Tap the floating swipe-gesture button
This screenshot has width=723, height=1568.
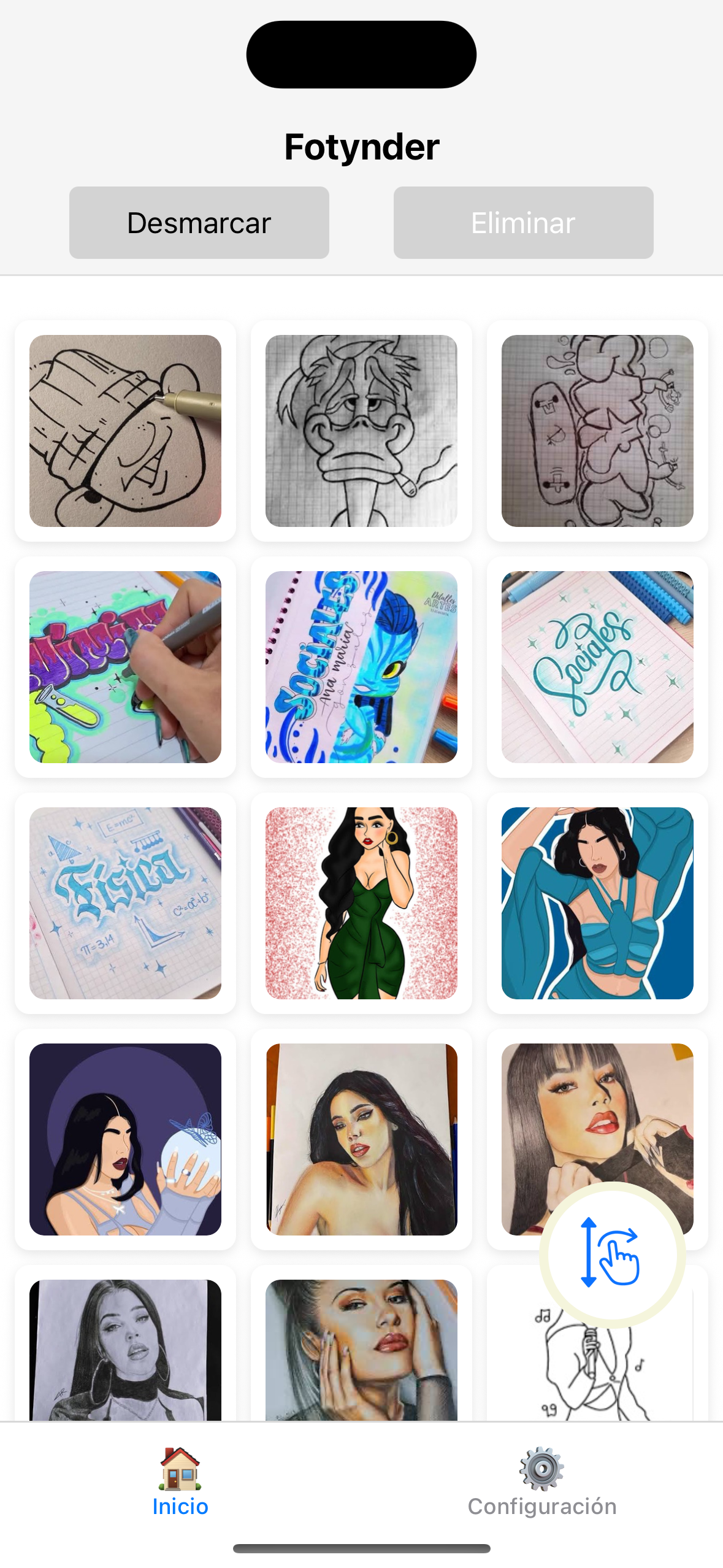(x=612, y=1254)
